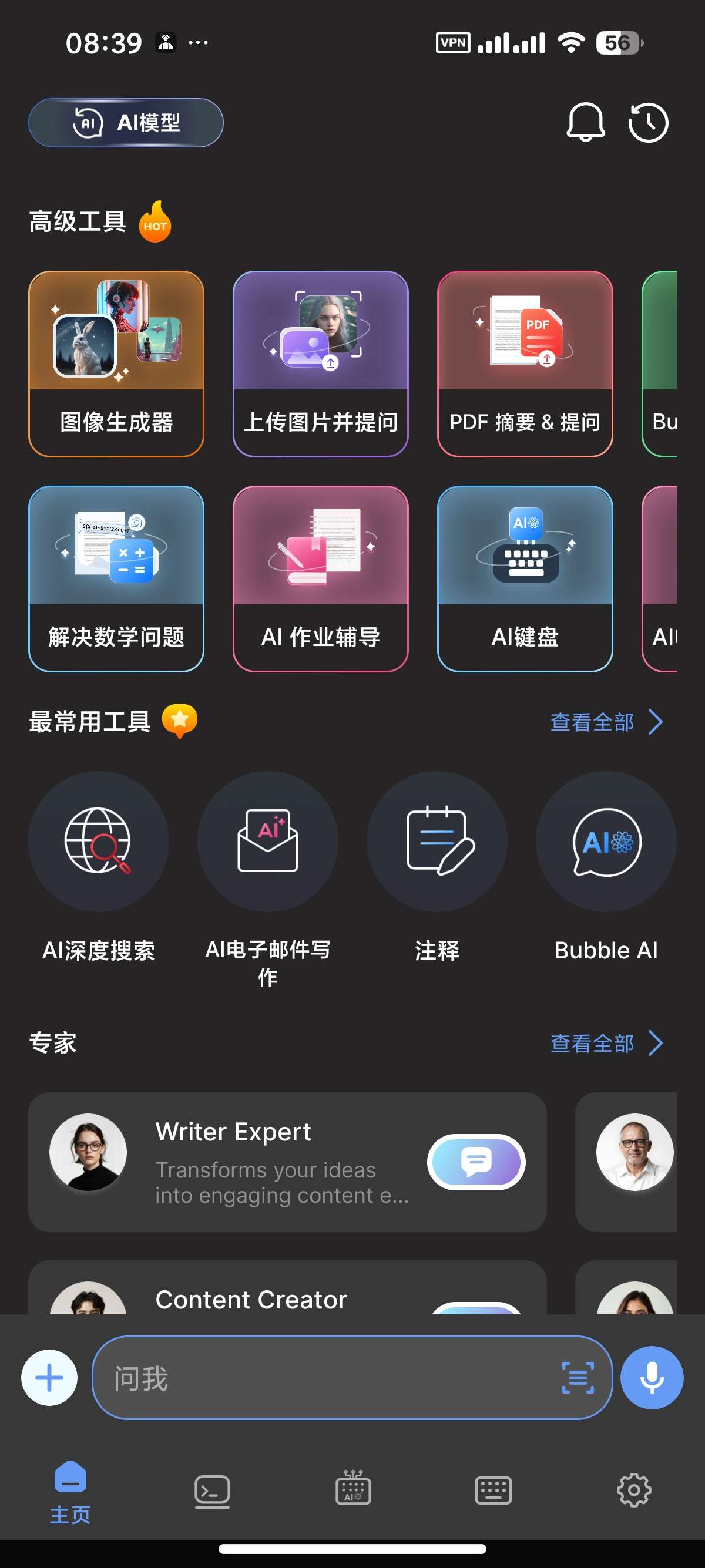Activate the microphone for voice input
This screenshot has height=1568, width=705.
click(x=652, y=1378)
